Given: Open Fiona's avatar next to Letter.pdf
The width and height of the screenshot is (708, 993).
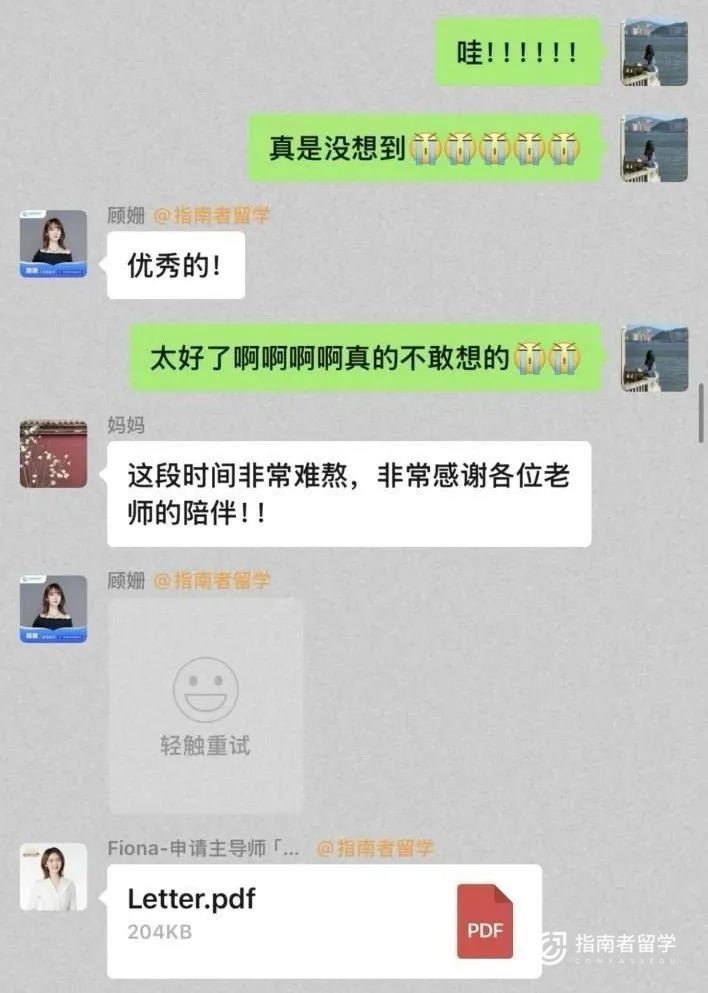Looking at the screenshot, I should 53,877.
